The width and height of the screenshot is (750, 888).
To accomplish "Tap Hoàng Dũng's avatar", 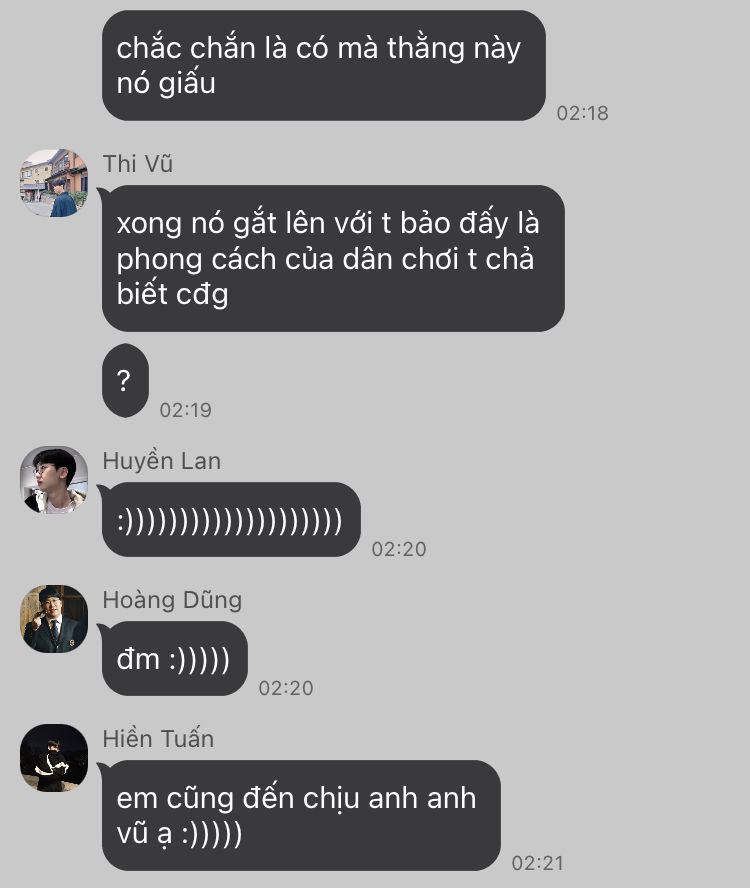I will [x=54, y=619].
